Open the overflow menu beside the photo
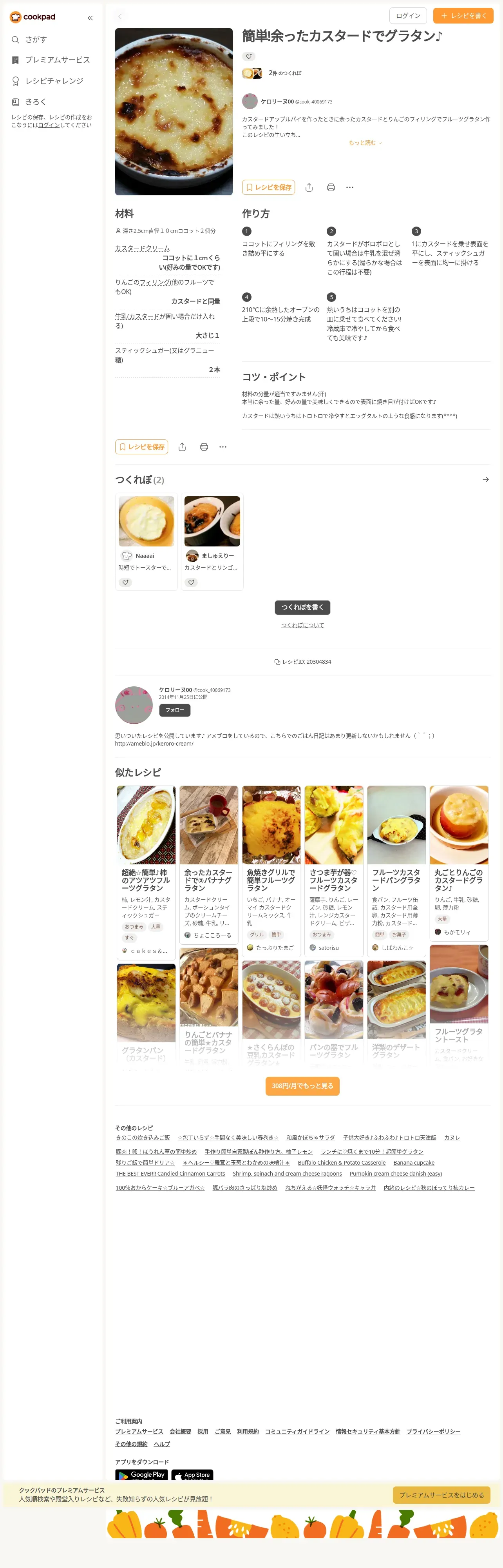 [350, 187]
